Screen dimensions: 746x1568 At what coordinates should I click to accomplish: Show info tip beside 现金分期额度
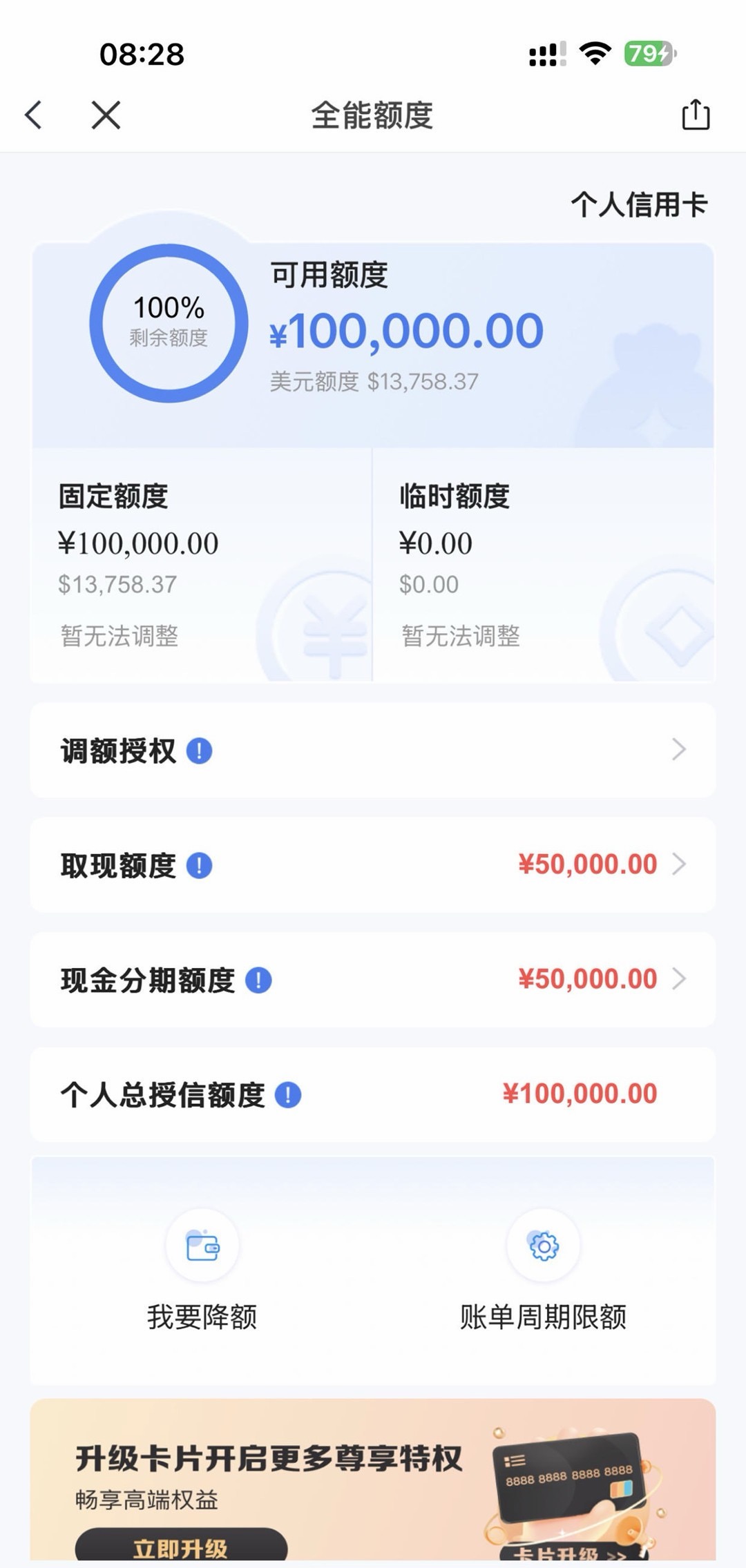coord(259,980)
